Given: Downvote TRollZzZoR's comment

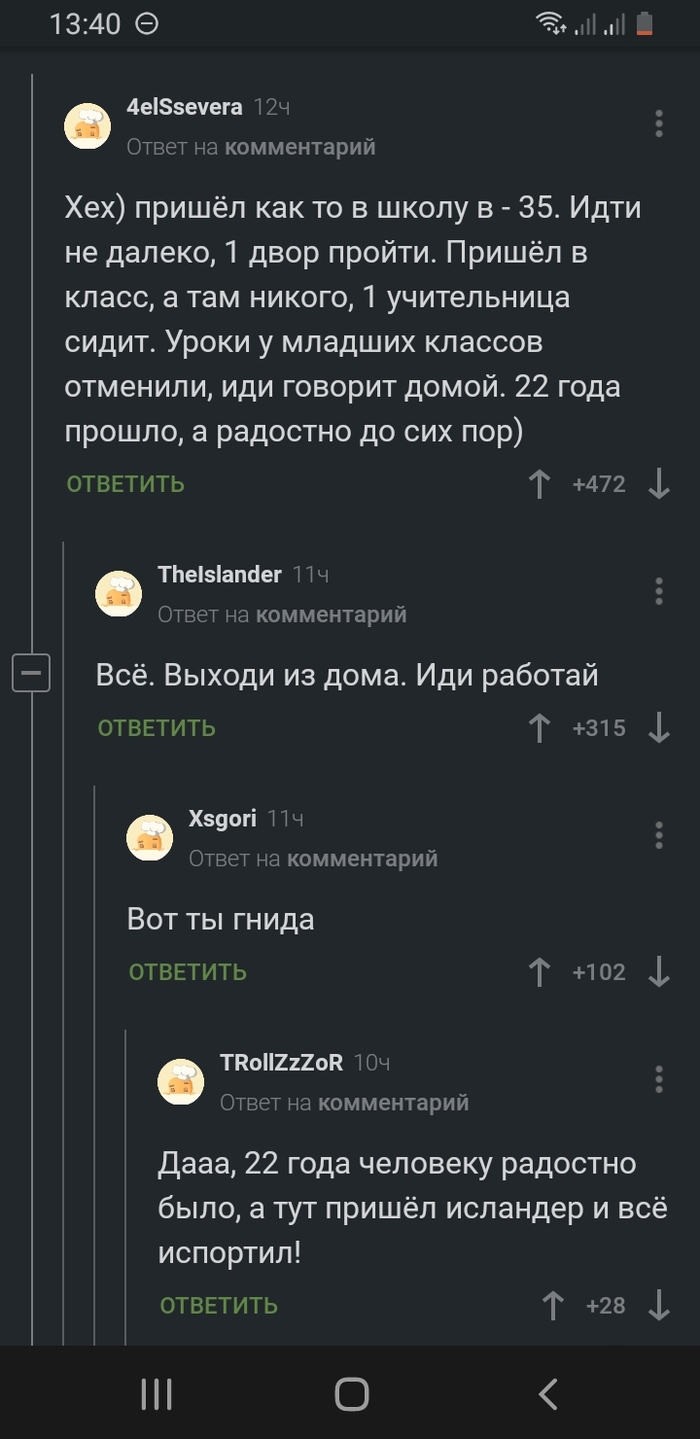Looking at the screenshot, I should (x=659, y=1305).
